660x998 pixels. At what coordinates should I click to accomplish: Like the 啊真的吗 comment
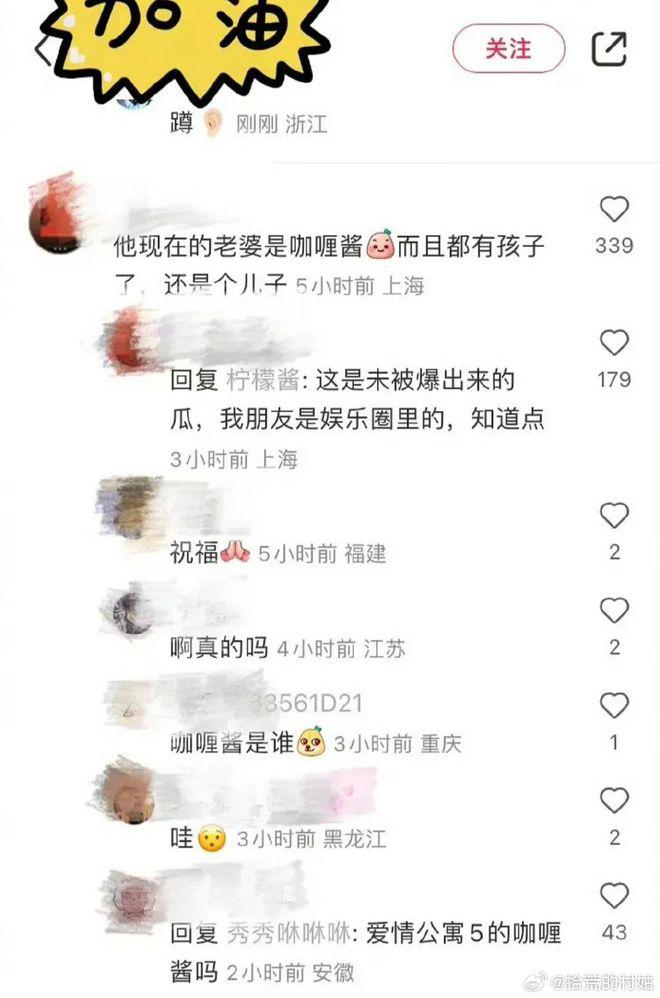[613, 611]
